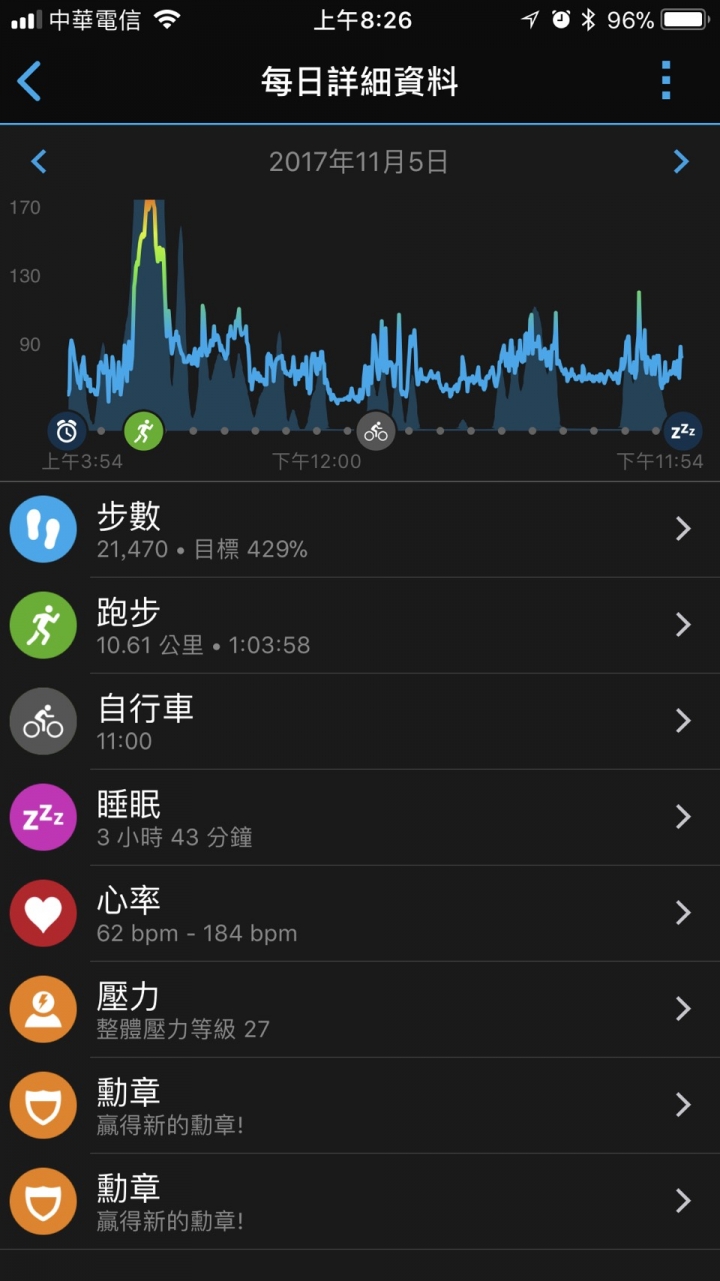Screen dimensions: 720x1281
Task: Go to the previous day
Action: click(38, 161)
